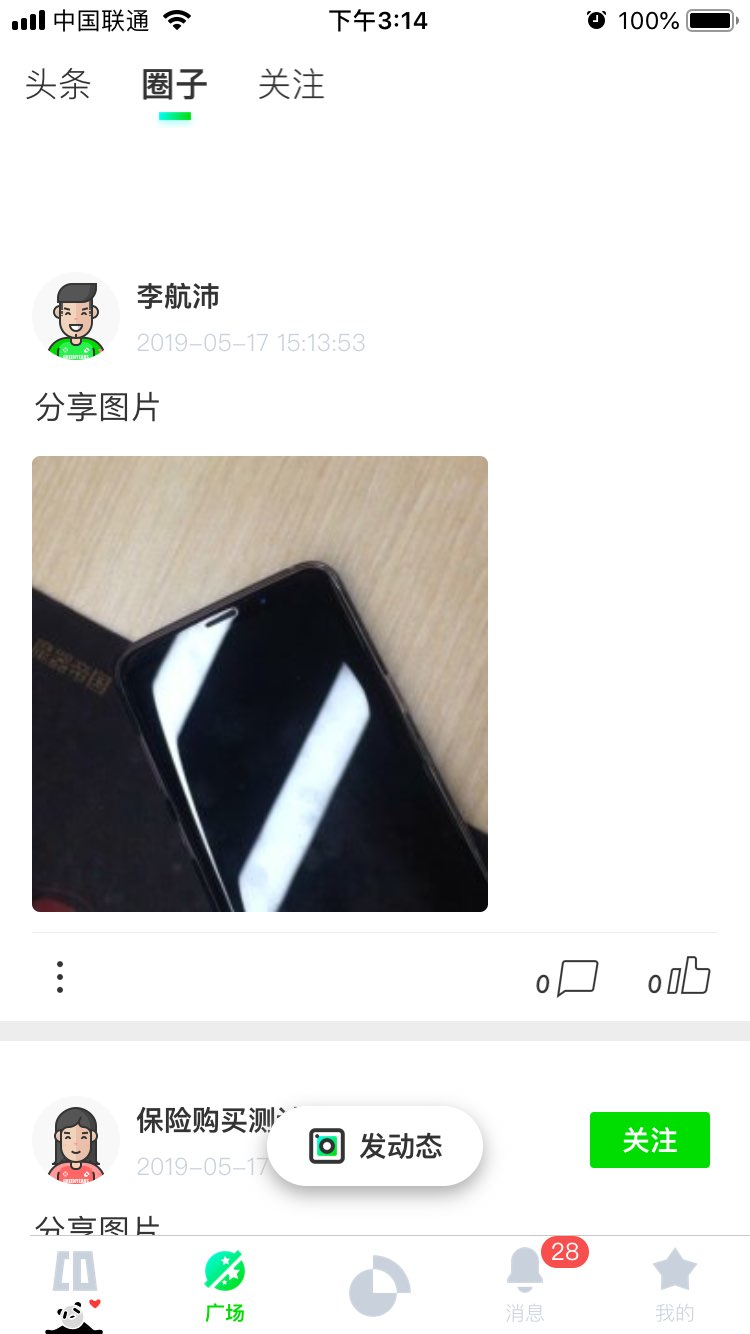This screenshot has width=750, height=1334.
Task: Follow the 保险购买测试 user
Action: [x=649, y=1140]
